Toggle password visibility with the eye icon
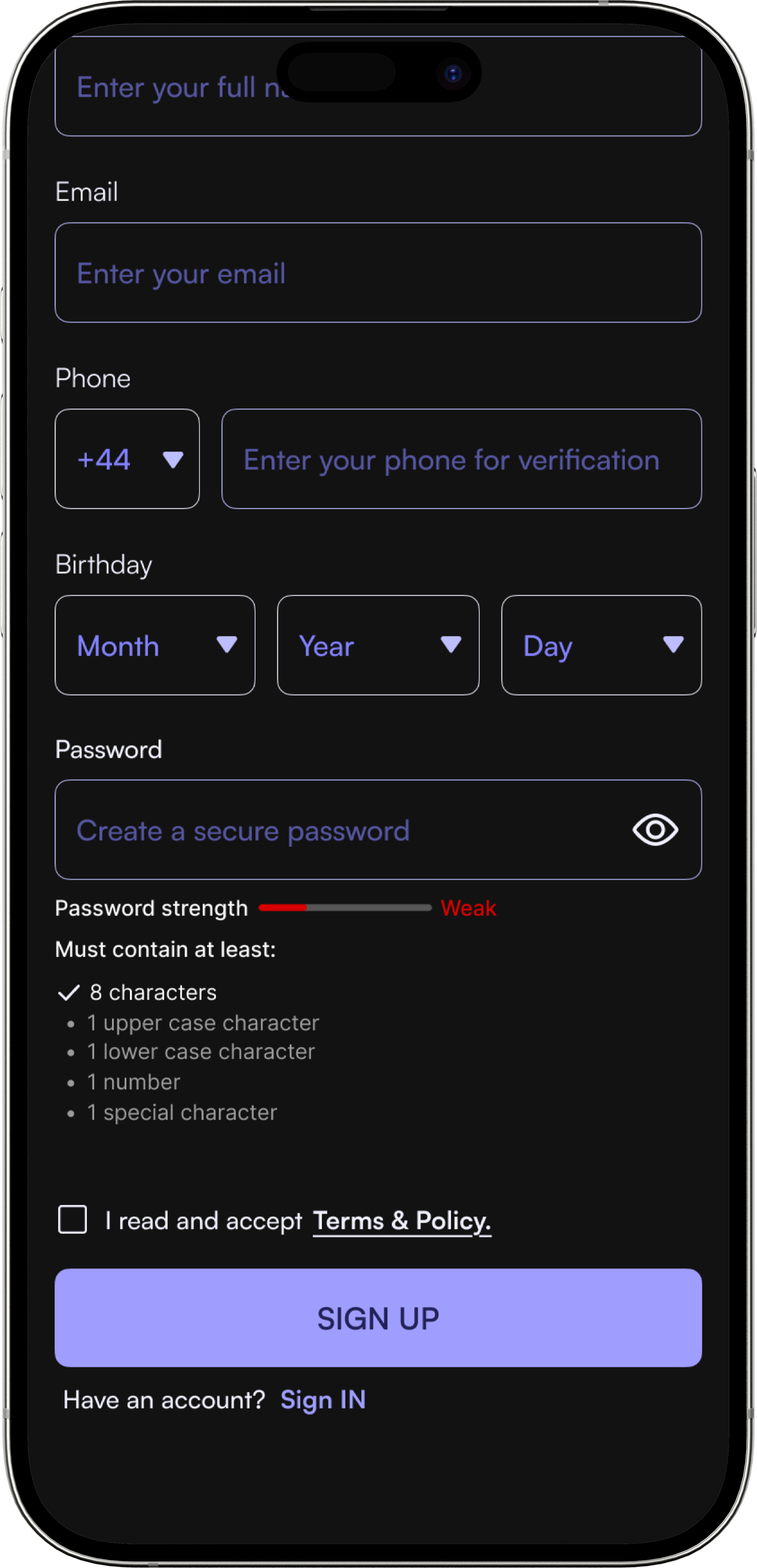This screenshot has width=757, height=1568. (655, 830)
